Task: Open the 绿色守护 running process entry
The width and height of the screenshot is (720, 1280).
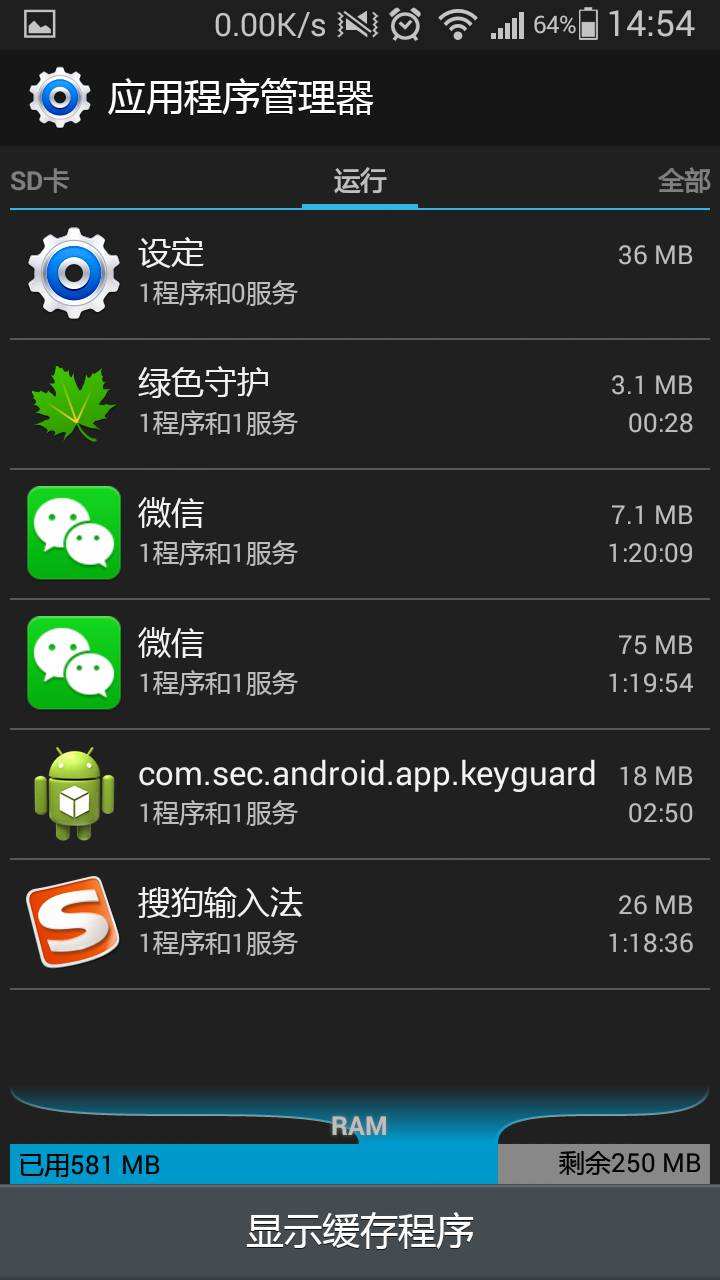Action: [360, 404]
